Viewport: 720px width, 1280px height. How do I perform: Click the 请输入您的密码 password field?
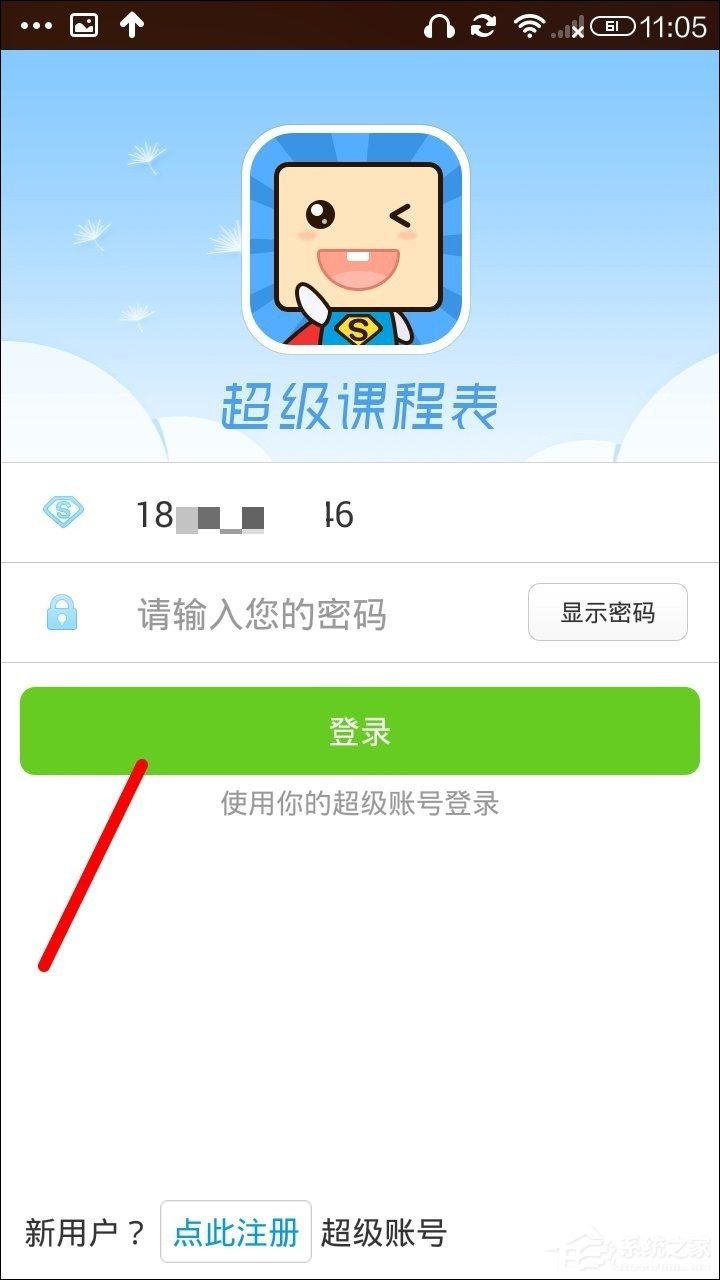(260, 614)
